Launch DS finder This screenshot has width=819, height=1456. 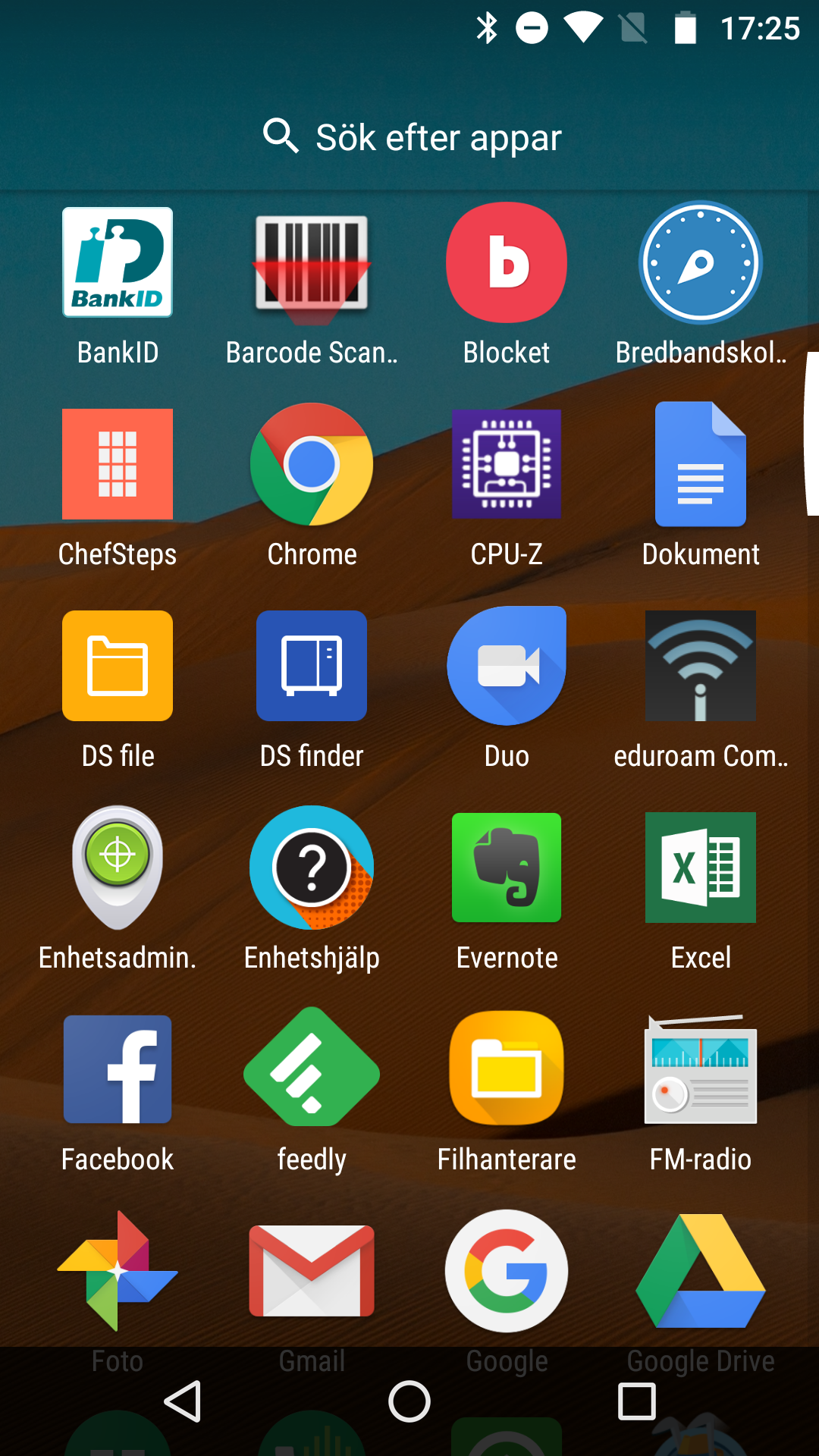coord(312,666)
